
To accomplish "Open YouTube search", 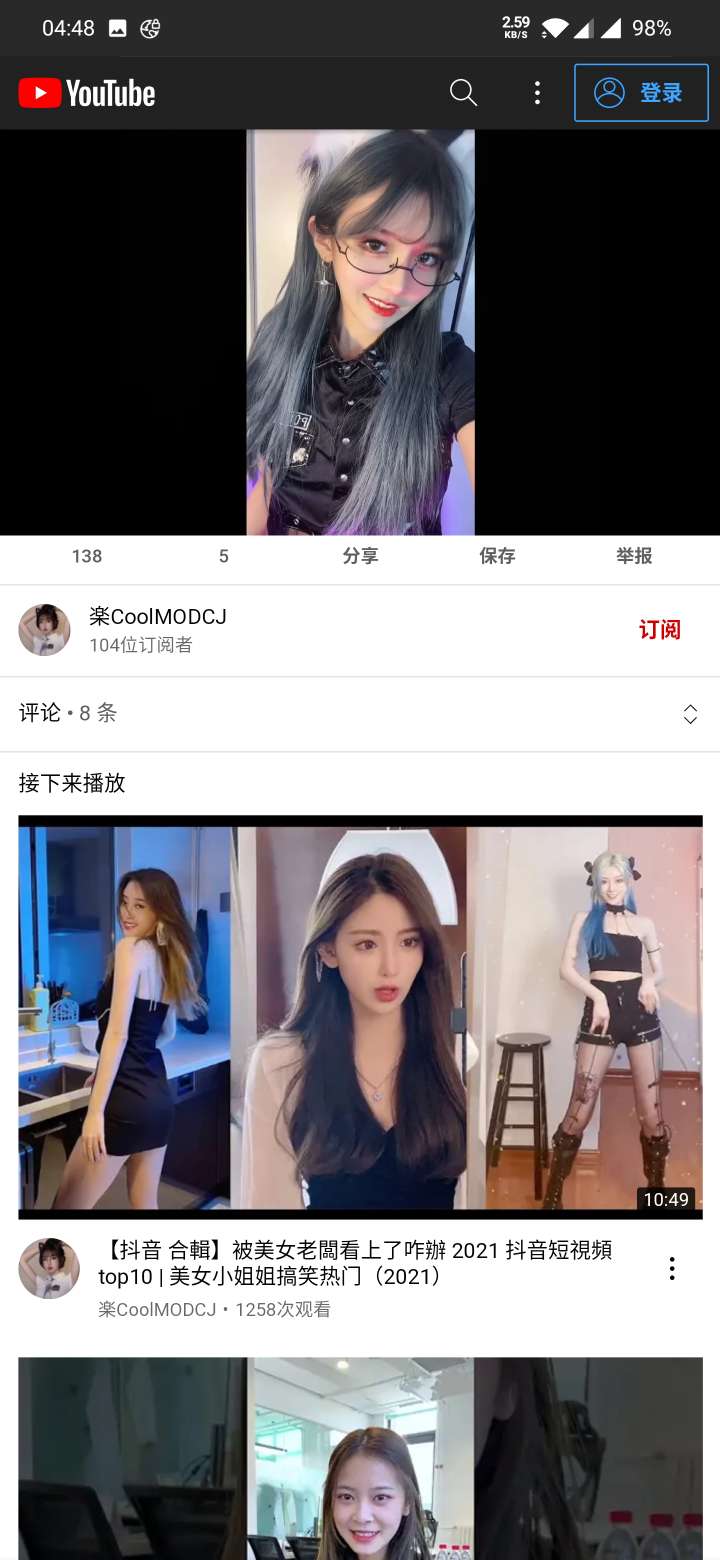I will (x=463, y=92).
